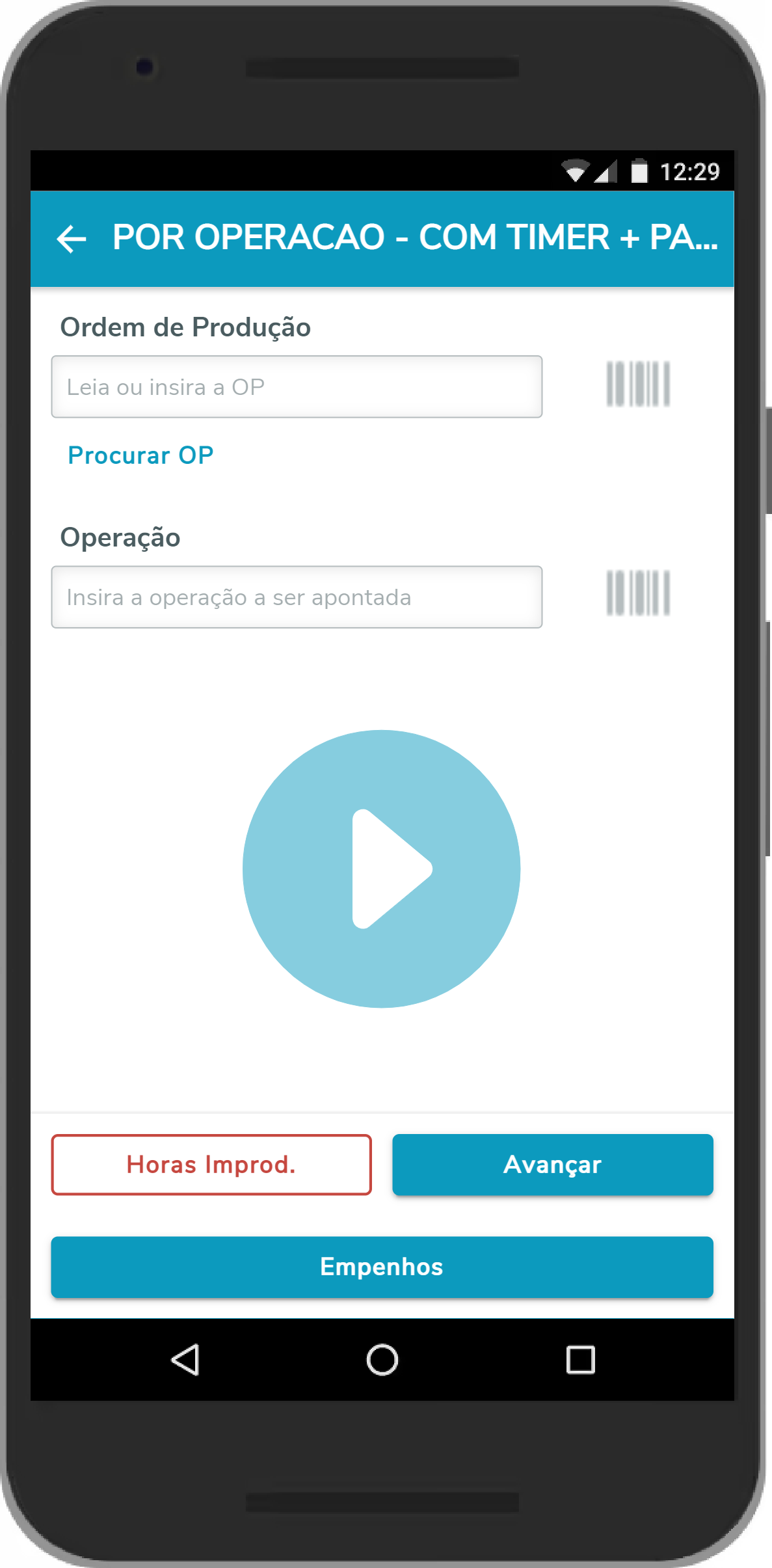Screen dimensions: 772x1568
Task: Focus the Ordem de Produção input field
Action: click(x=297, y=386)
